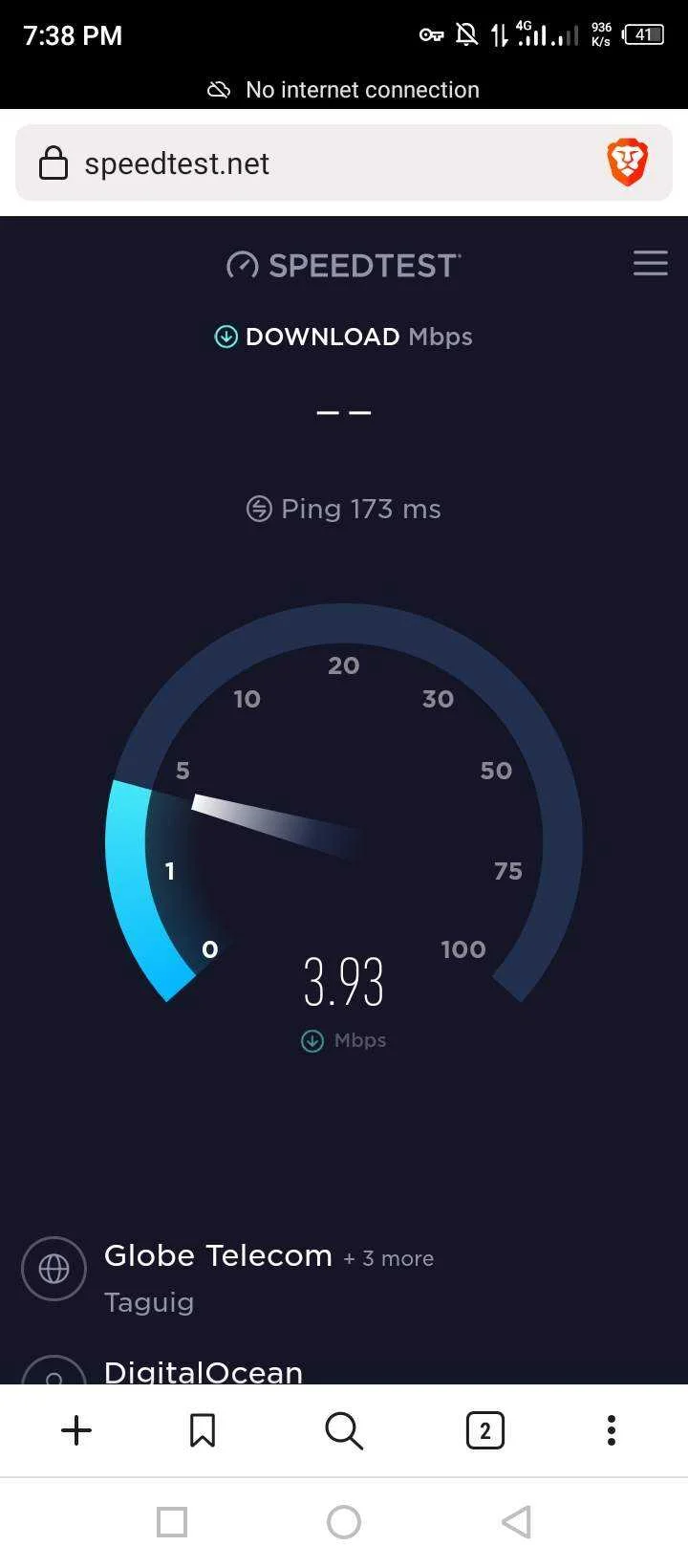Open the Globe Telecom provider row
Viewport: 688px width, 1568px height.
tap(344, 1277)
